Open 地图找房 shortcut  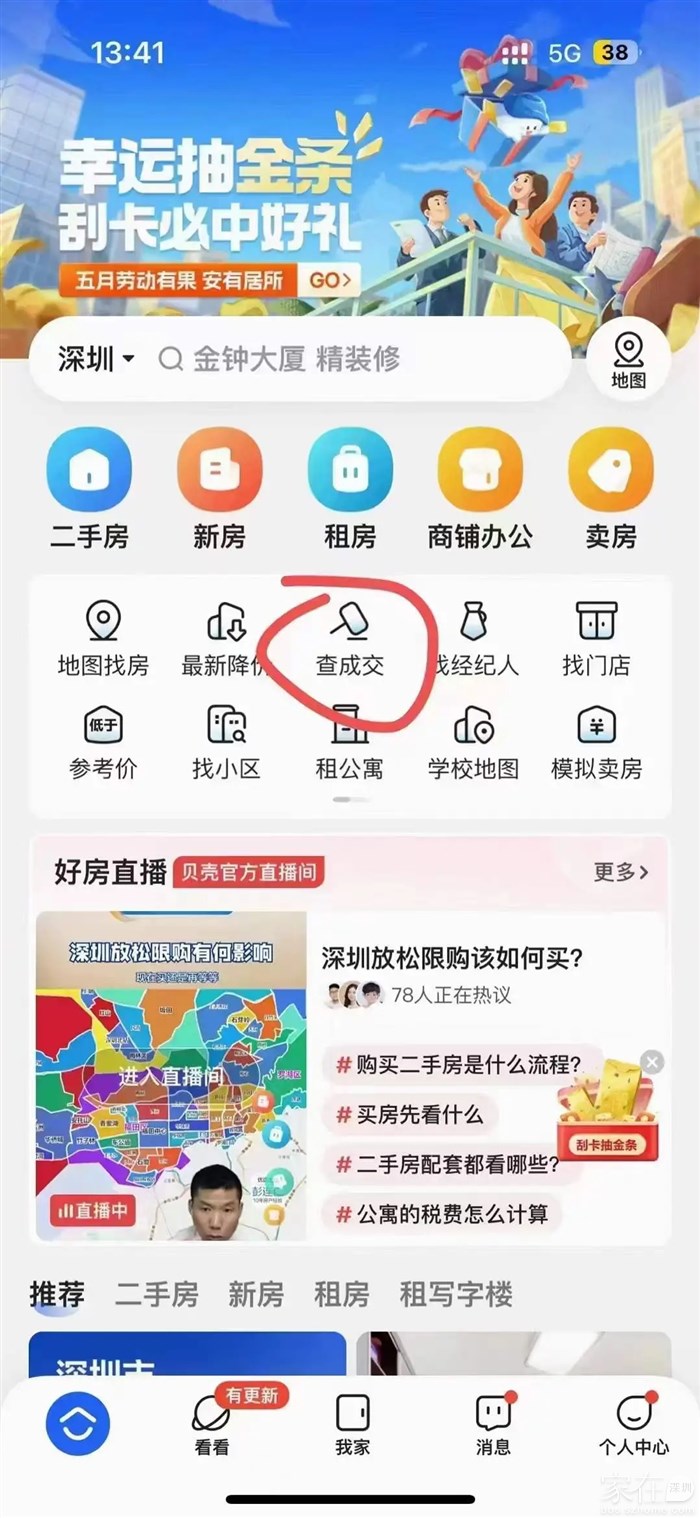[x=103, y=640]
